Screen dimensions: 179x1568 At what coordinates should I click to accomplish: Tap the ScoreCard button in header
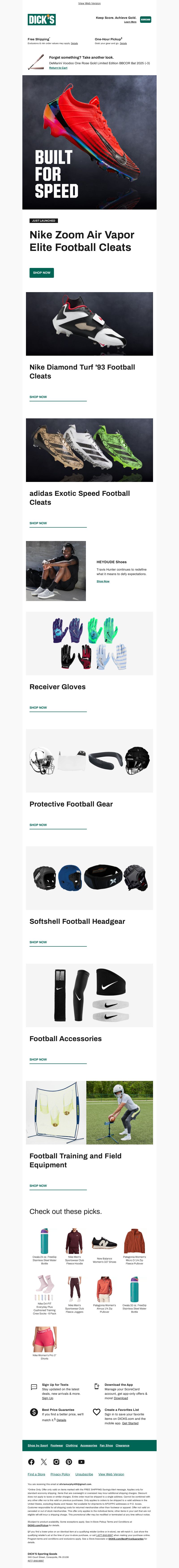point(145,19)
